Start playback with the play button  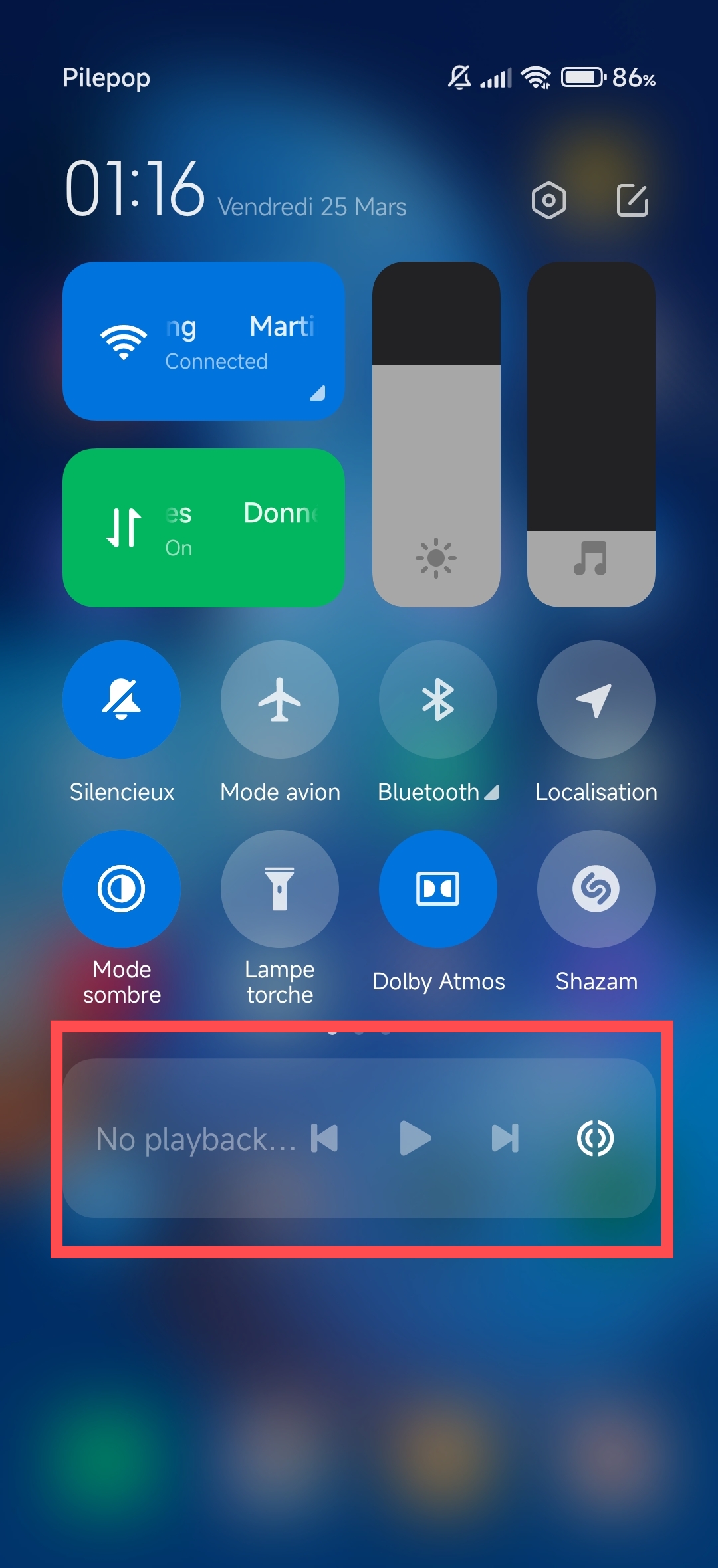coord(416,1138)
